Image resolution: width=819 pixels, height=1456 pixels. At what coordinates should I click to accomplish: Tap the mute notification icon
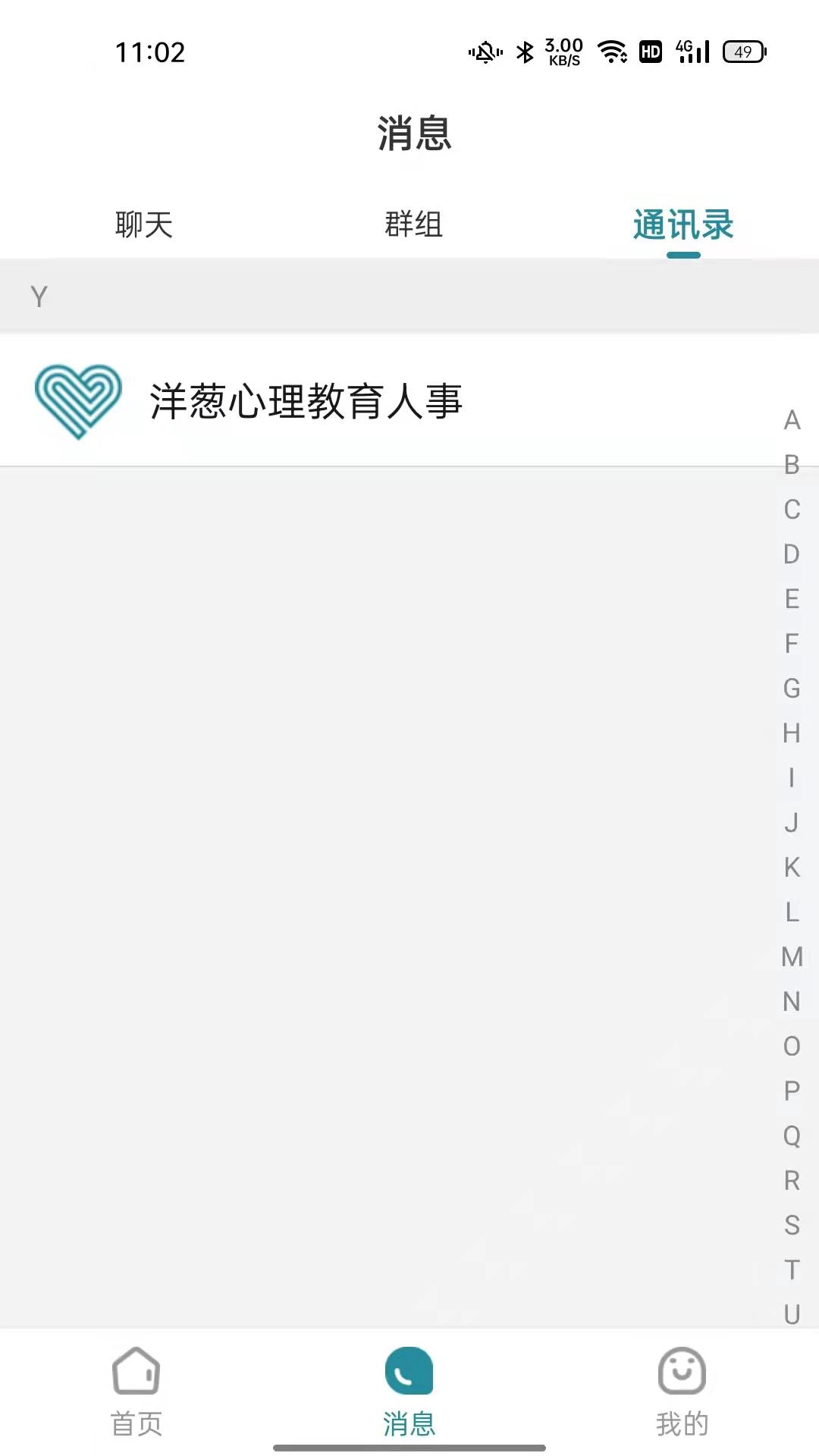coord(483,52)
